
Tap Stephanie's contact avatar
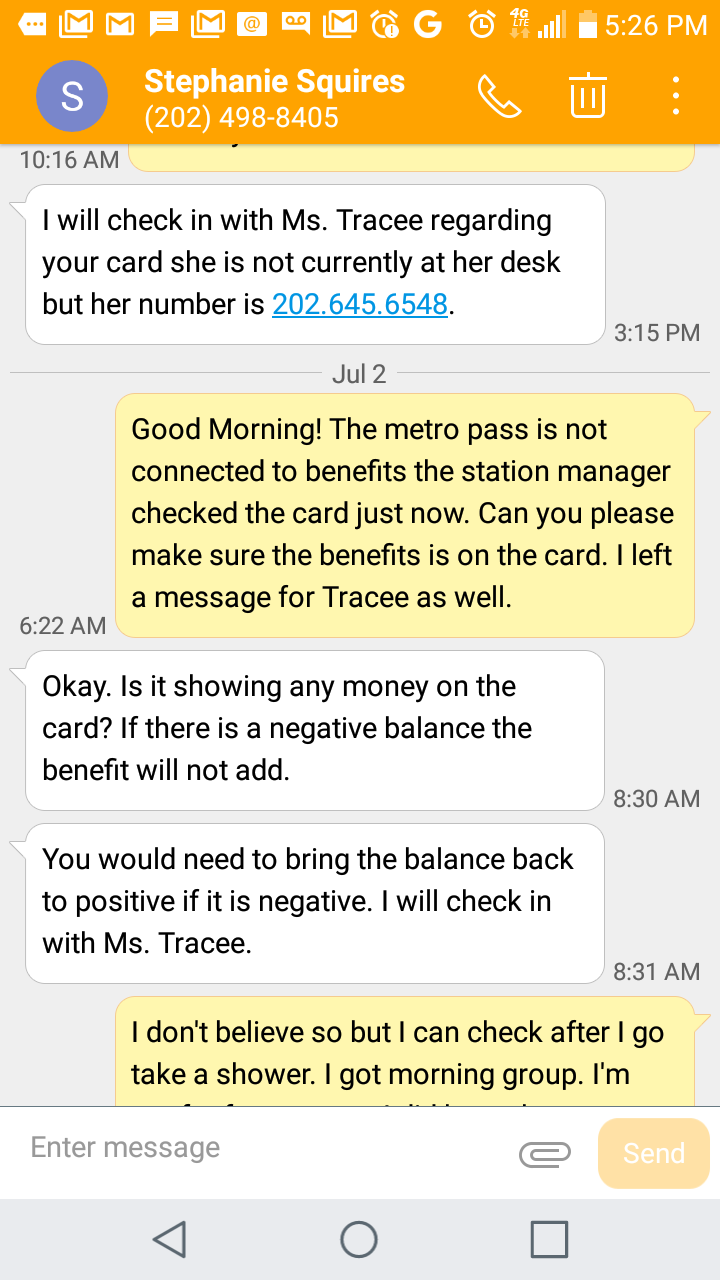72,96
